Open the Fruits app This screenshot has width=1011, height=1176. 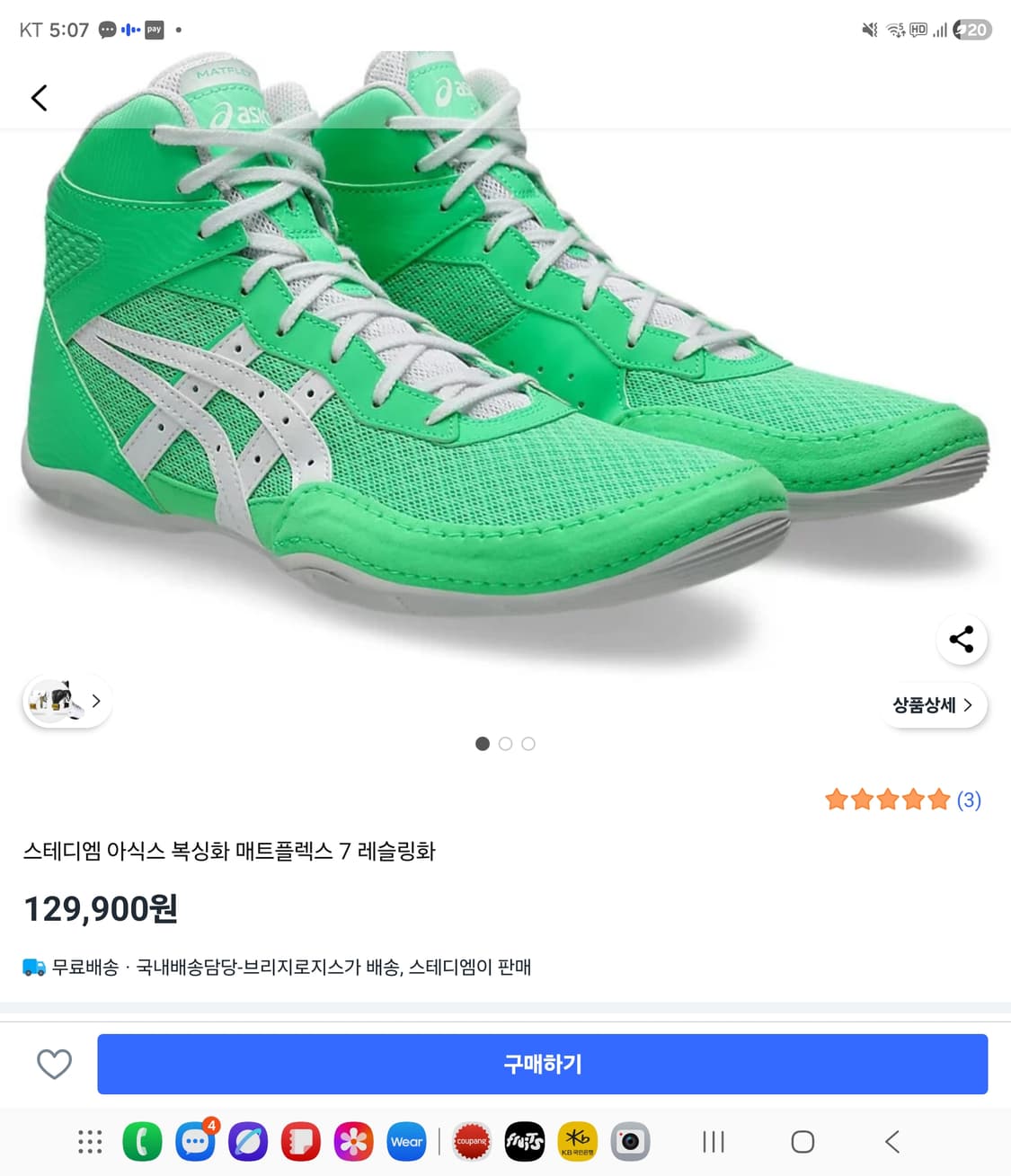[x=525, y=1141]
